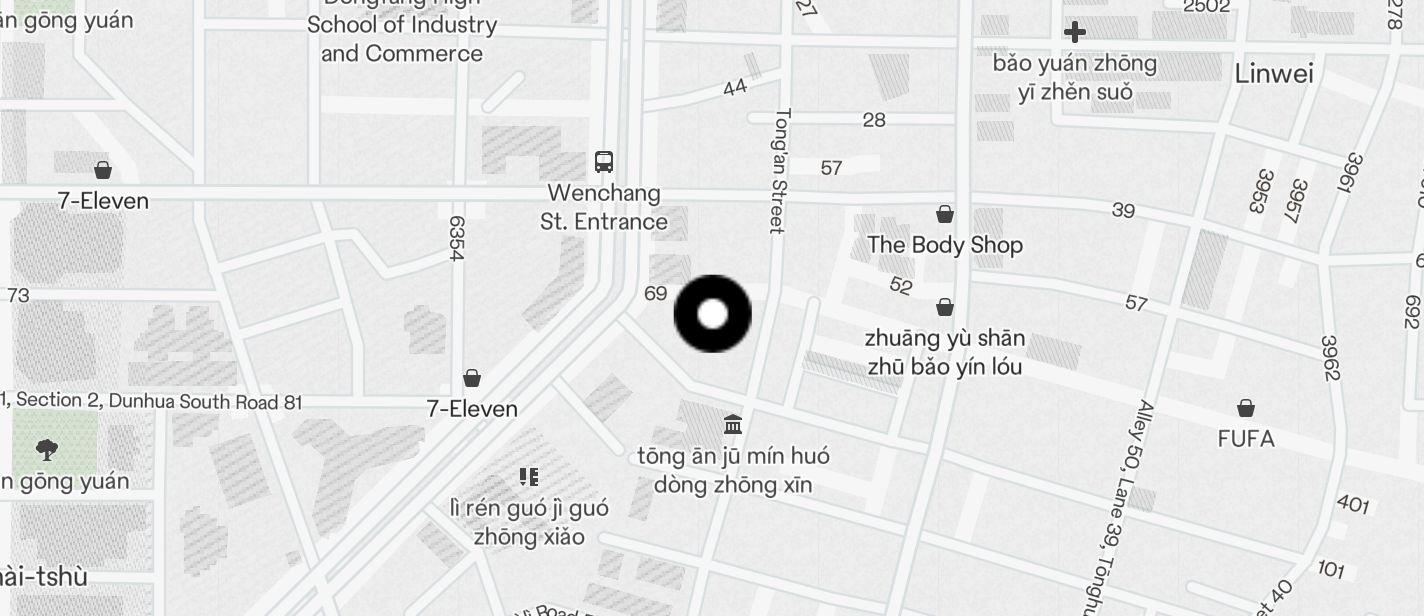
Task: Select the 7-Eleven marker near road 6354
Action: [472, 378]
